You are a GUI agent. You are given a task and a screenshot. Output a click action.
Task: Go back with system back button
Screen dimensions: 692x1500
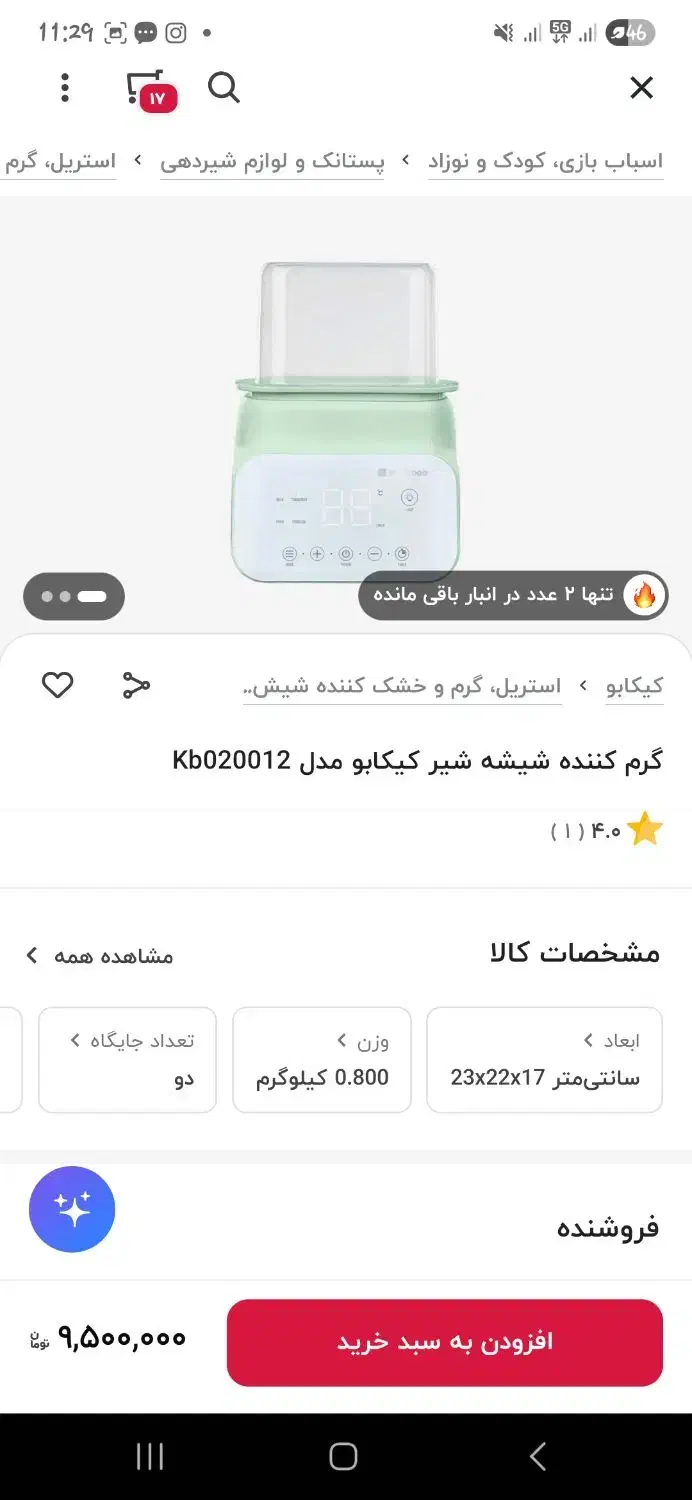(x=538, y=1457)
